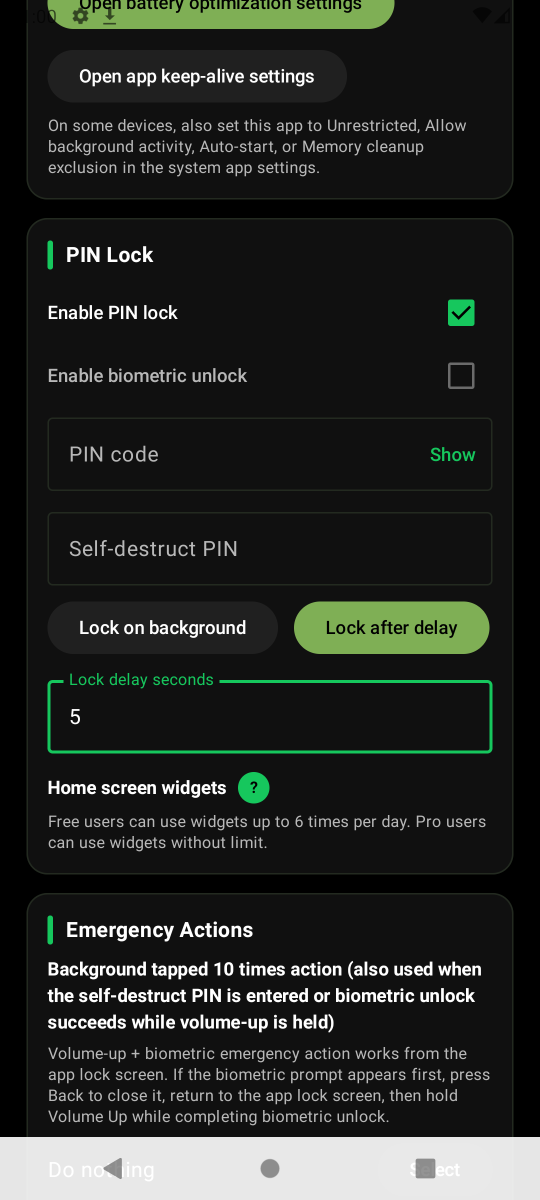Tap the Self-destruct PIN field
The height and width of the screenshot is (1200, 540).
pyautogui.click(x=270, y=549)
